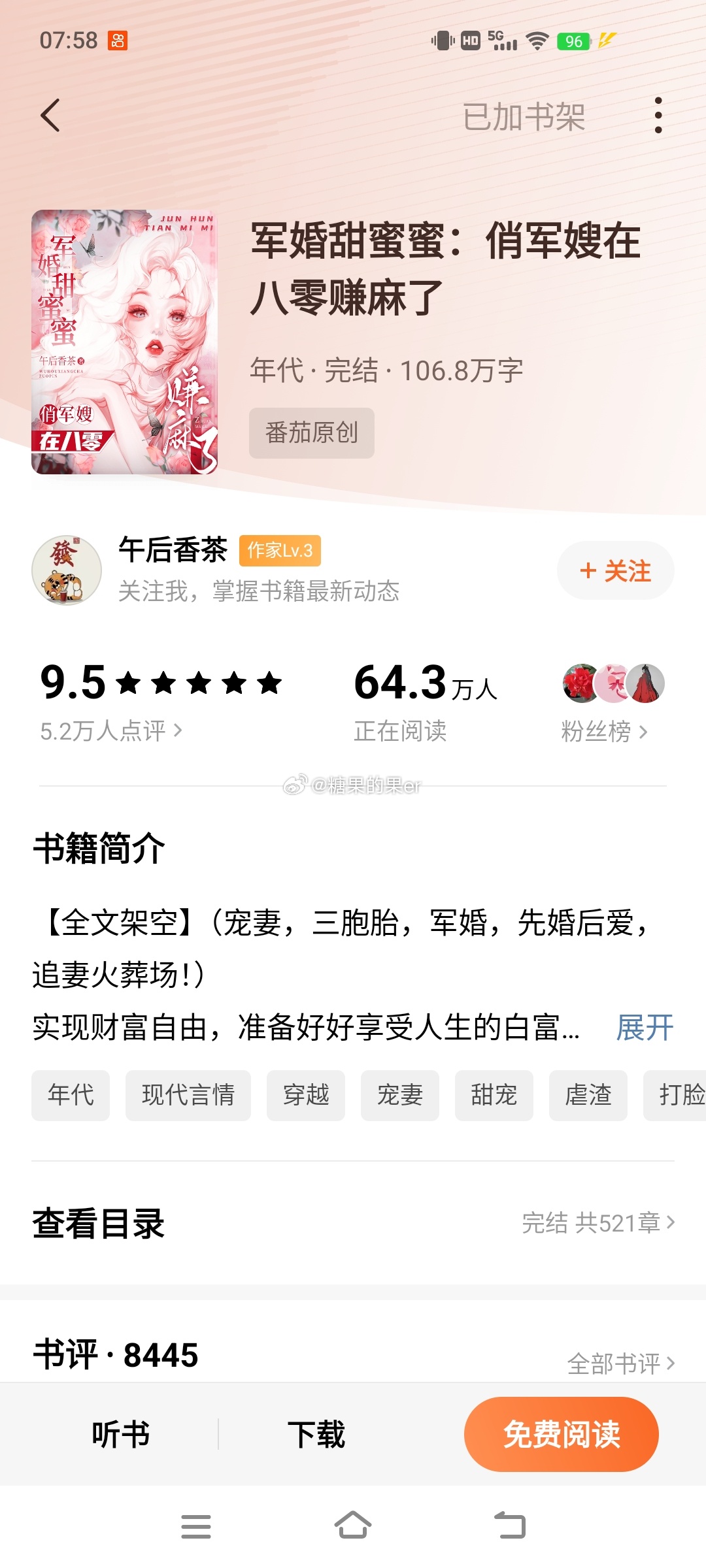
Task: Select the 虐渣 tag chip
Action: tap(588, 1095)
